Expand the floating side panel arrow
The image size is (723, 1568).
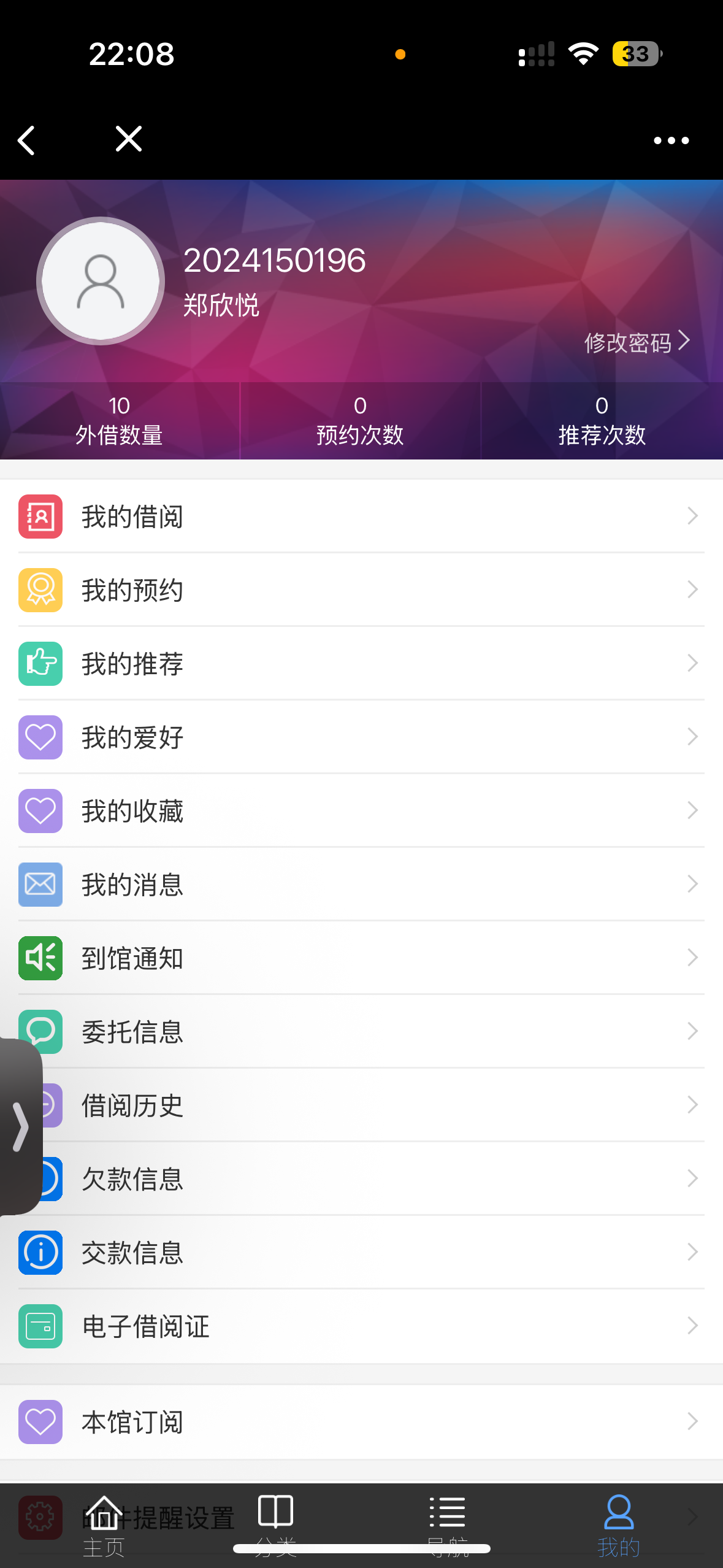[x=21, y=1126]
